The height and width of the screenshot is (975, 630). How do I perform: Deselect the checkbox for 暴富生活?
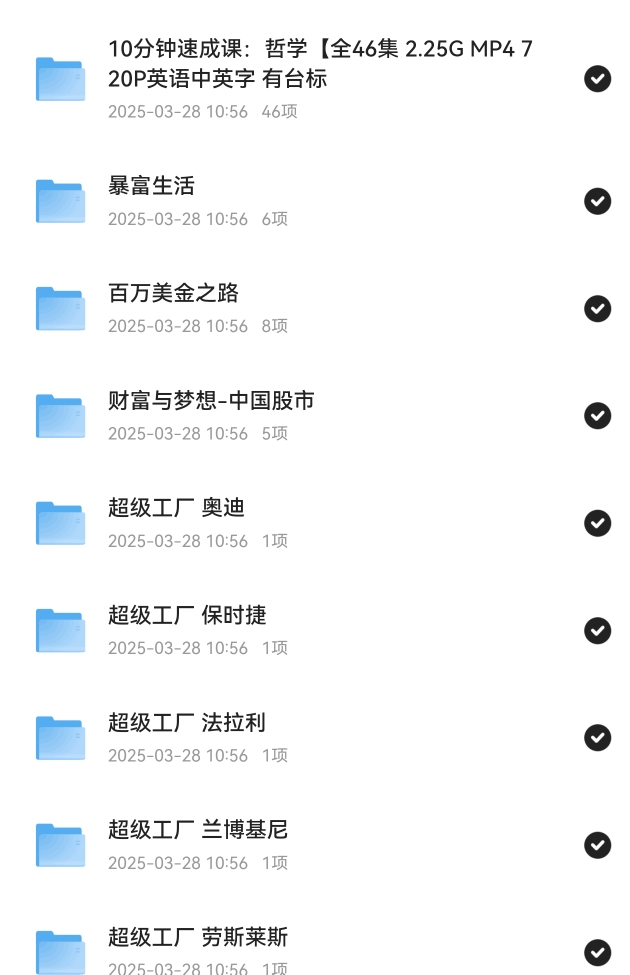click(597, 201)
